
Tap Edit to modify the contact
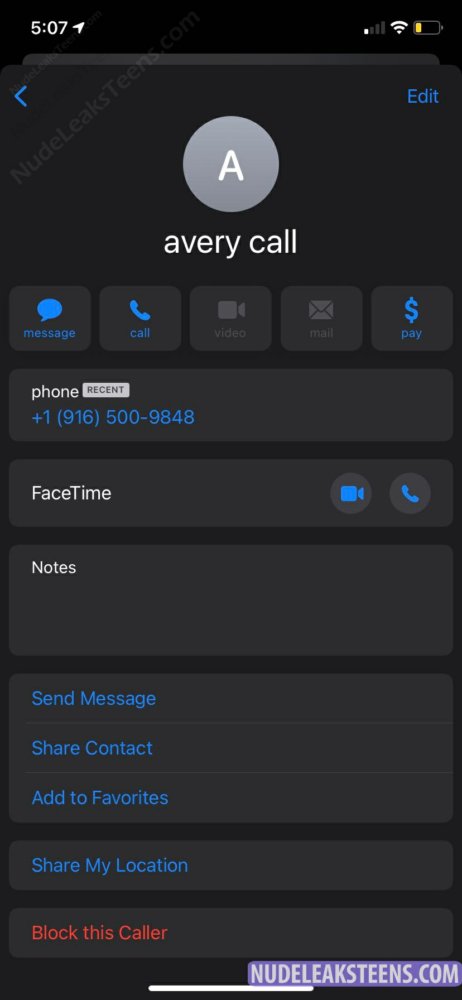pyautogui.click(x=422, y=96)
